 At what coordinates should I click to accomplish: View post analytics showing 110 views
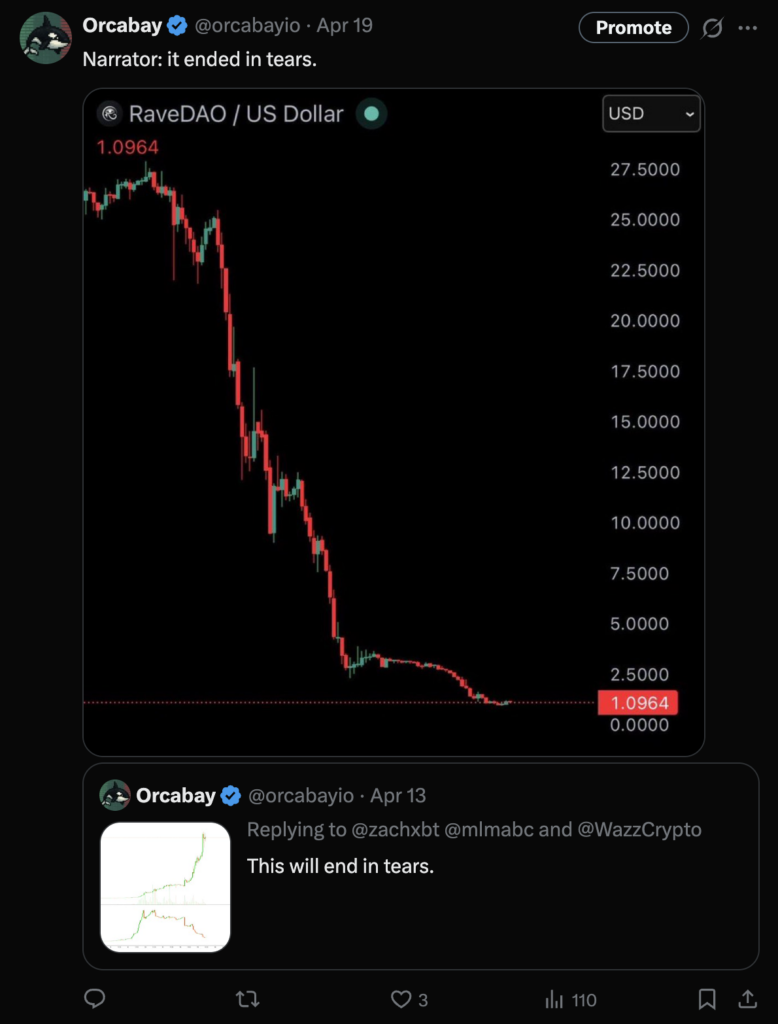570,999
